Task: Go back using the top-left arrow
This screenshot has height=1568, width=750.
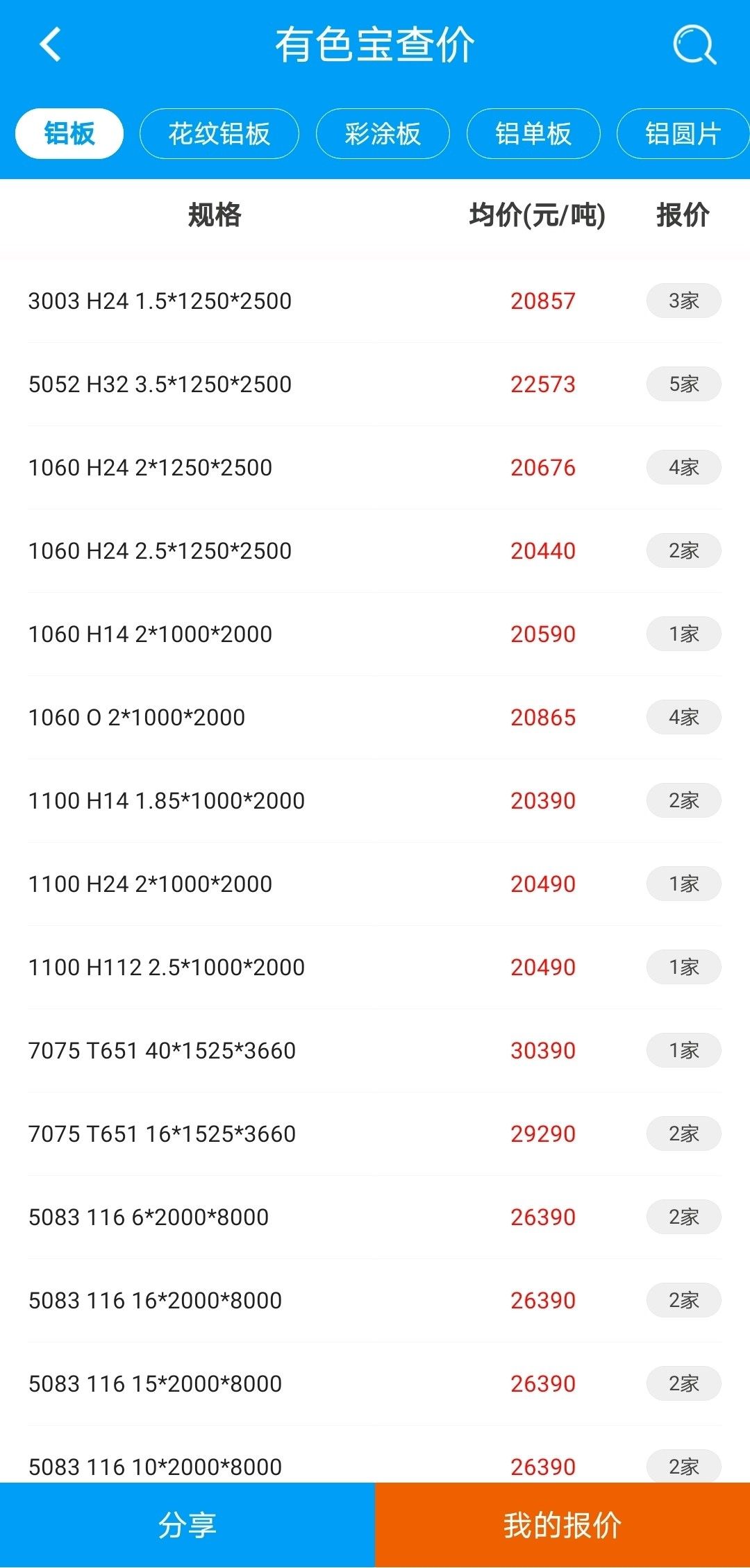Action: point(51,45)
